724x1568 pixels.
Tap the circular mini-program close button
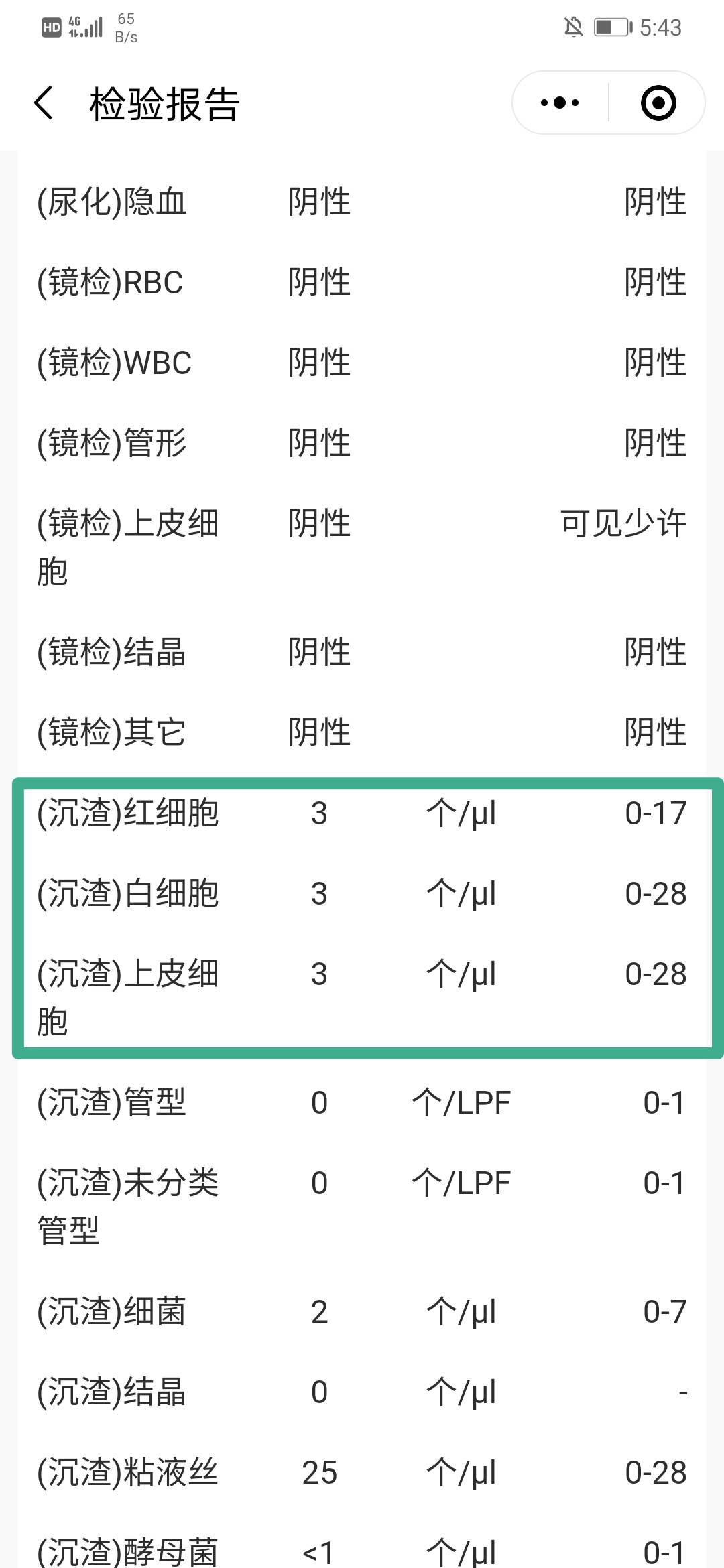click(x=656, y=102)
